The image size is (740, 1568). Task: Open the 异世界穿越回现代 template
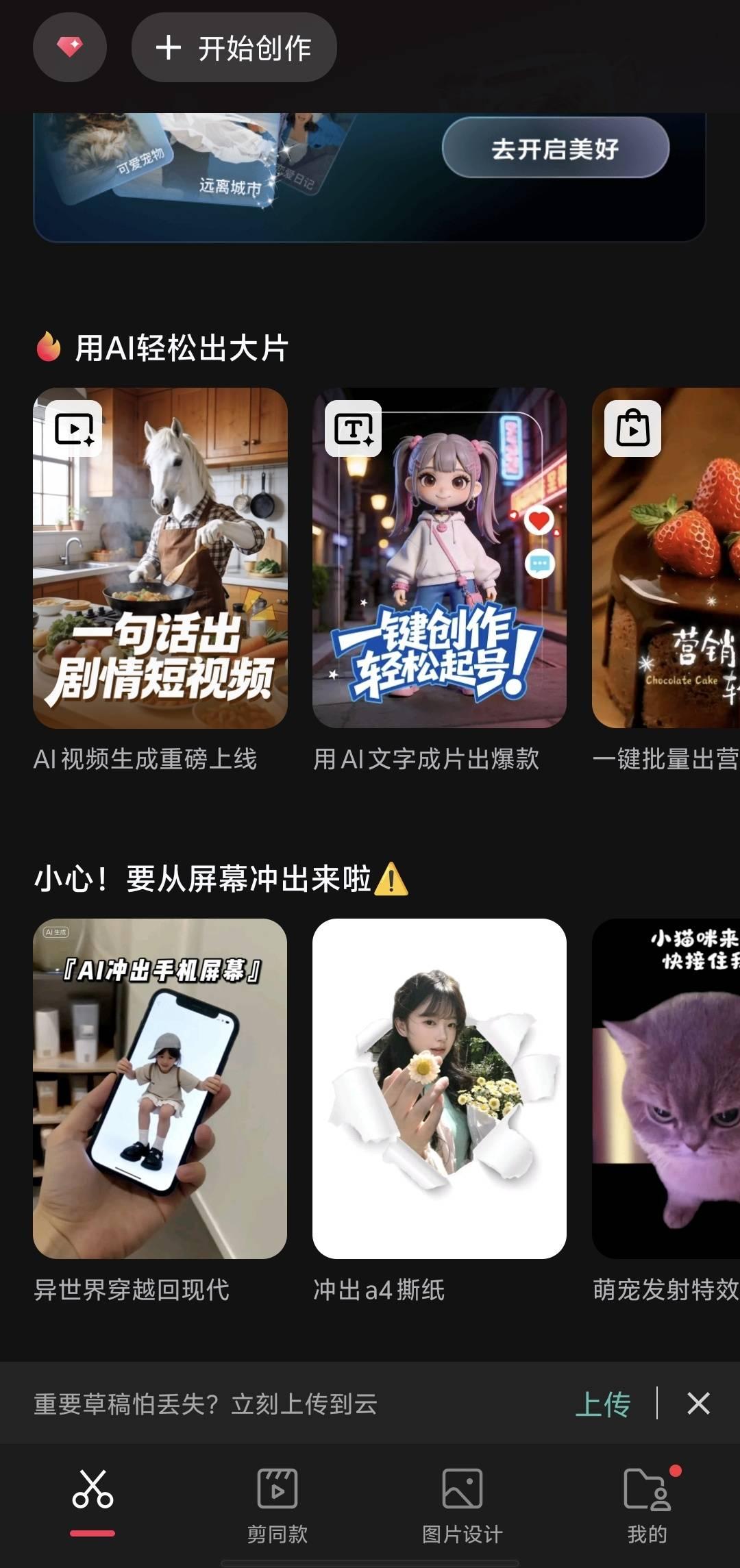(x=160, y=1088)
